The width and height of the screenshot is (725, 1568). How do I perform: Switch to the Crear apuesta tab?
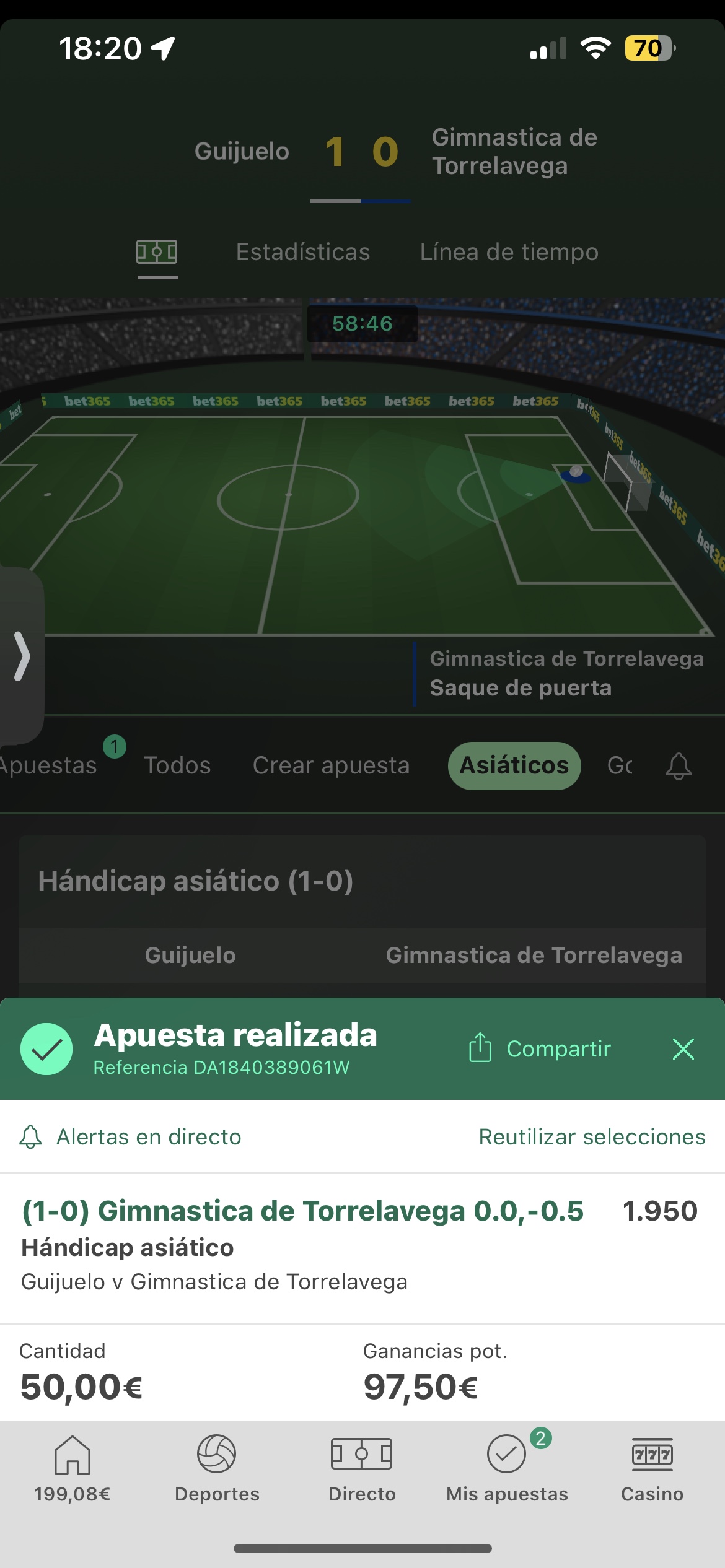331,765
